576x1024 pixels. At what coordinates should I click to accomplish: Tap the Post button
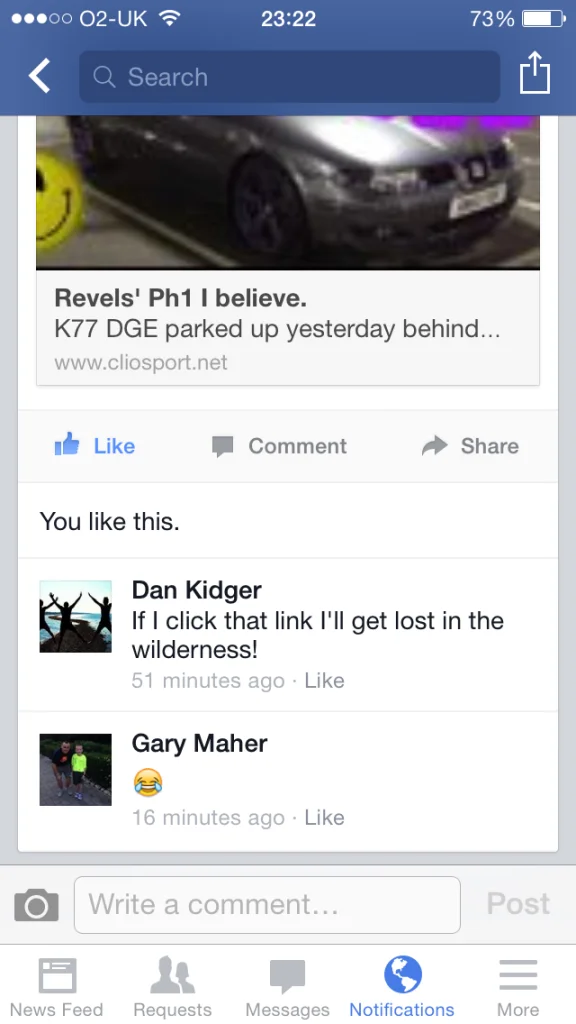click(519, 904)
